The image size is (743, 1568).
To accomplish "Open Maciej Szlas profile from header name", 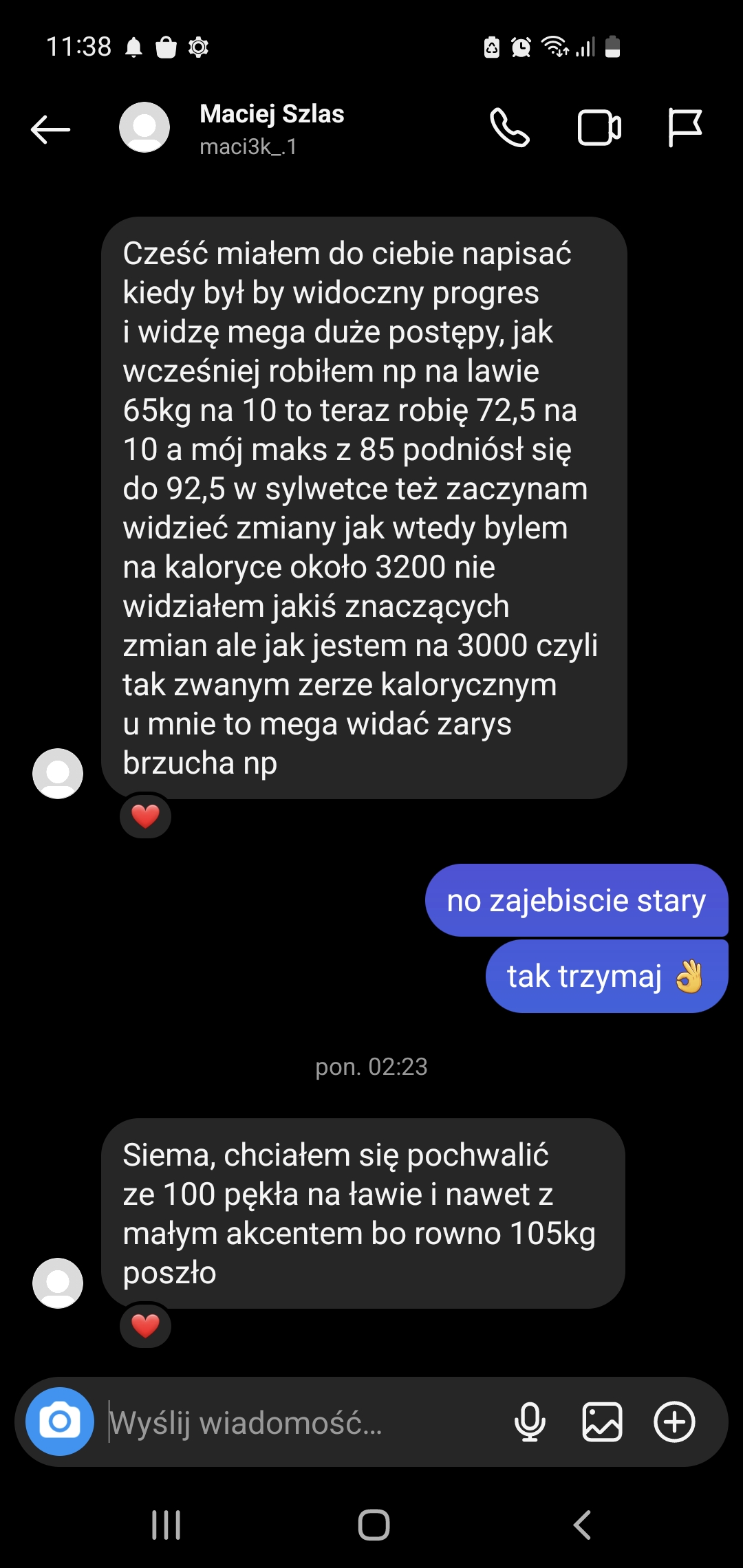I will (x=272, y=114).
